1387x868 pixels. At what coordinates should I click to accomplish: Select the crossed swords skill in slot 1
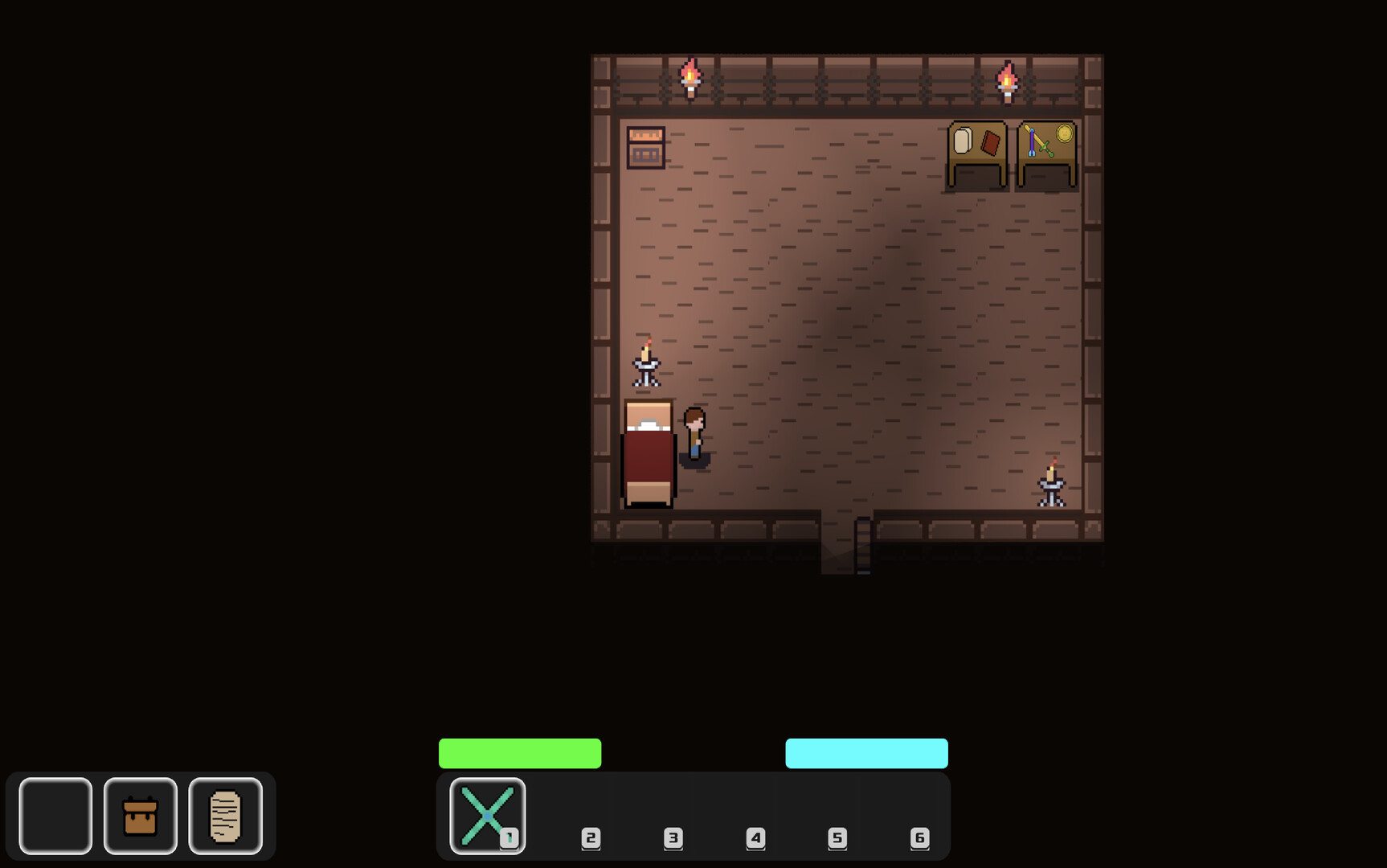[x=487, y=816]
